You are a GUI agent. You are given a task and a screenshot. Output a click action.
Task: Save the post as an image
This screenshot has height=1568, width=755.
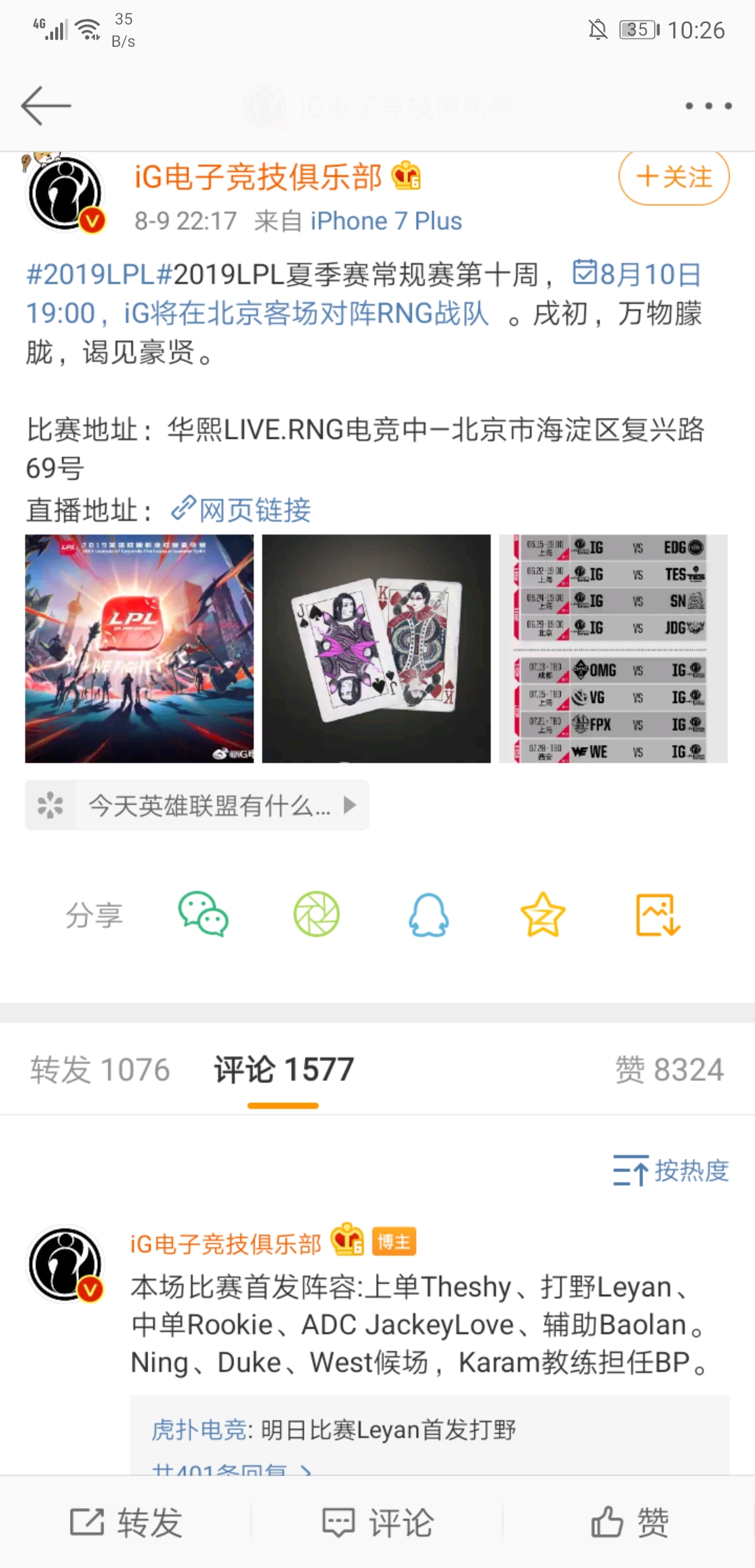point(657,914)
